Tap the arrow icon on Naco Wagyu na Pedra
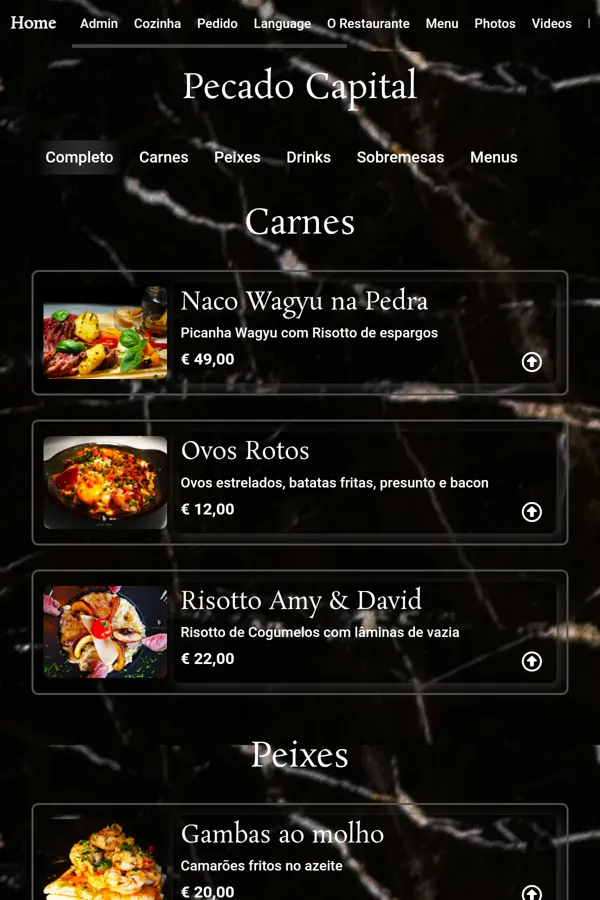This screenshot has width=600, height=900. [x=532, y=362]
